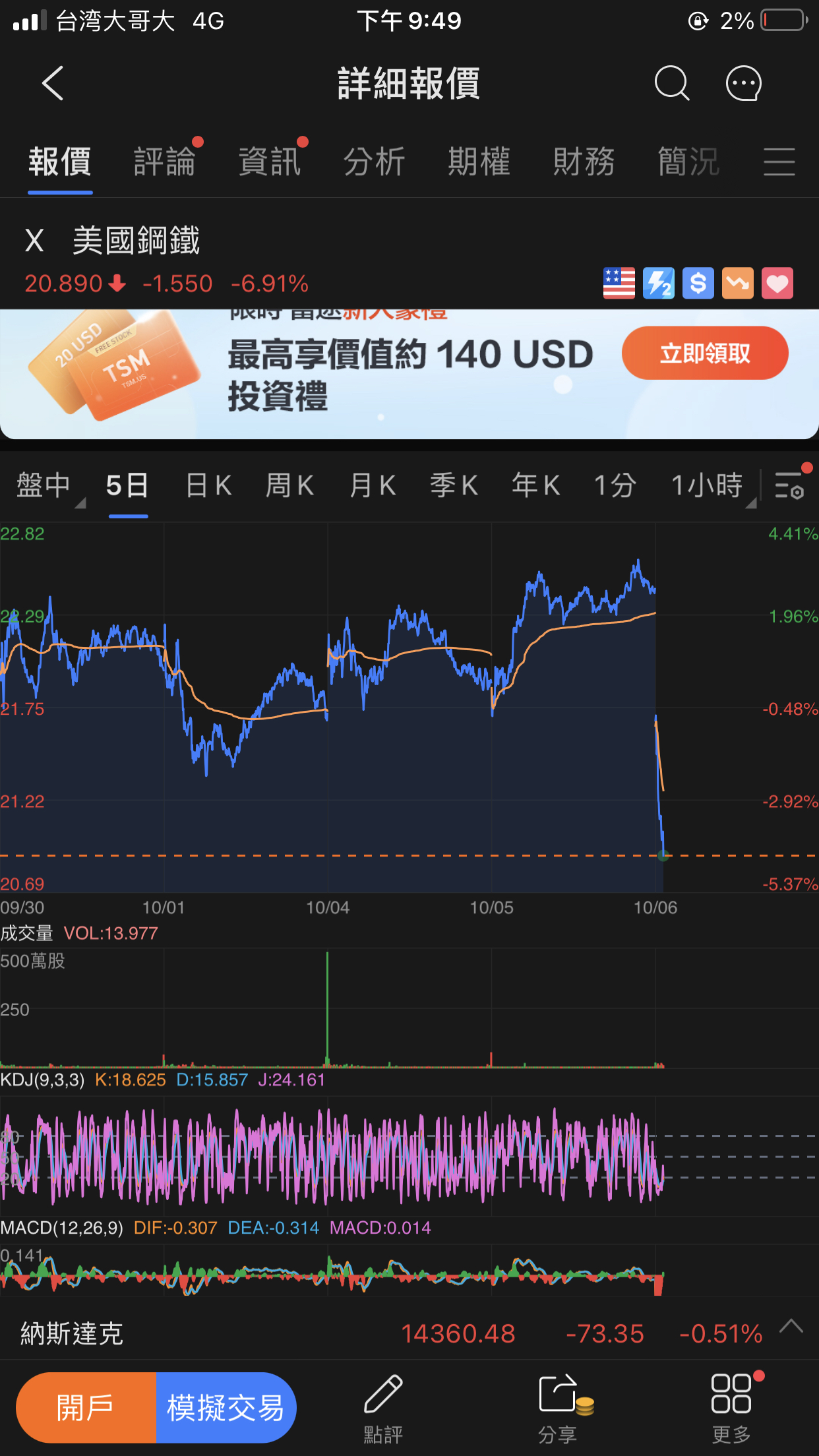This screenshot has width=819, height=1456.
Task: Tap 立即領取 on the promo banner
Action: point(704,353)
